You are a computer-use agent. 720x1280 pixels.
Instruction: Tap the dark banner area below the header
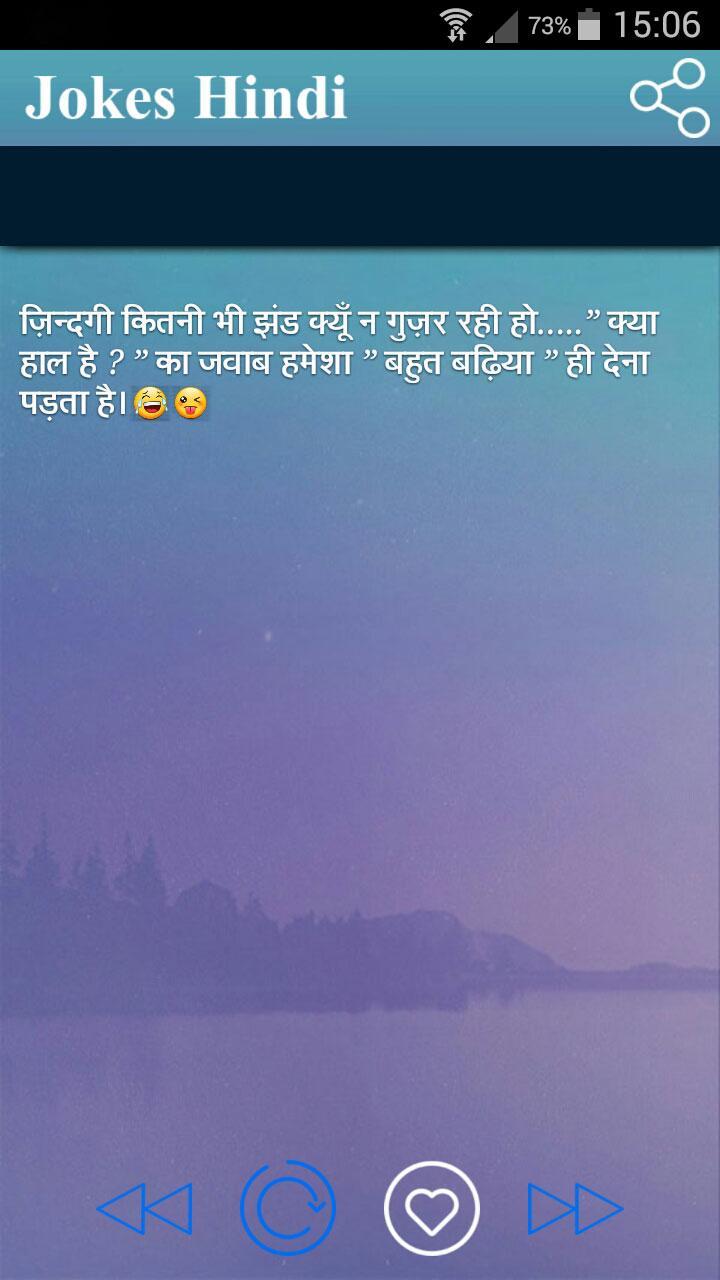point(360,197)
